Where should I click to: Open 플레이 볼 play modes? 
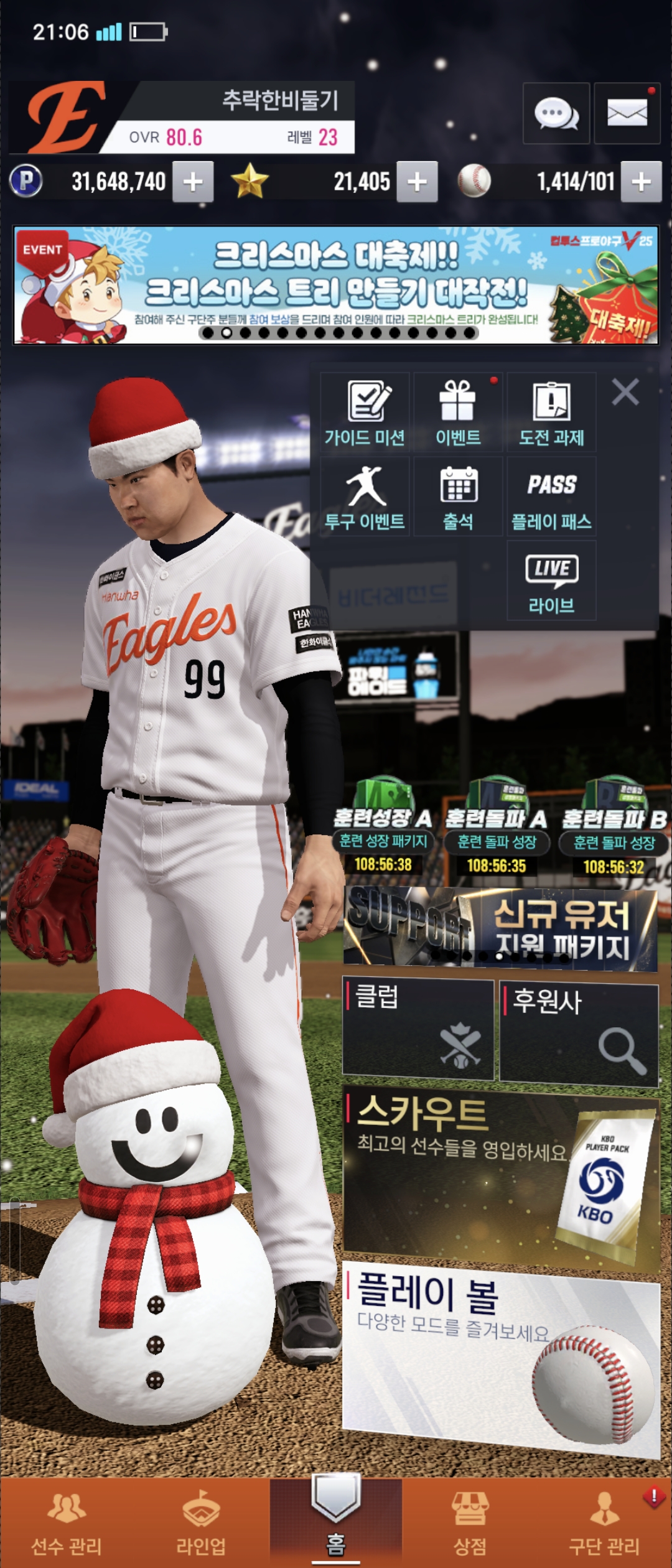(501, 1360)
